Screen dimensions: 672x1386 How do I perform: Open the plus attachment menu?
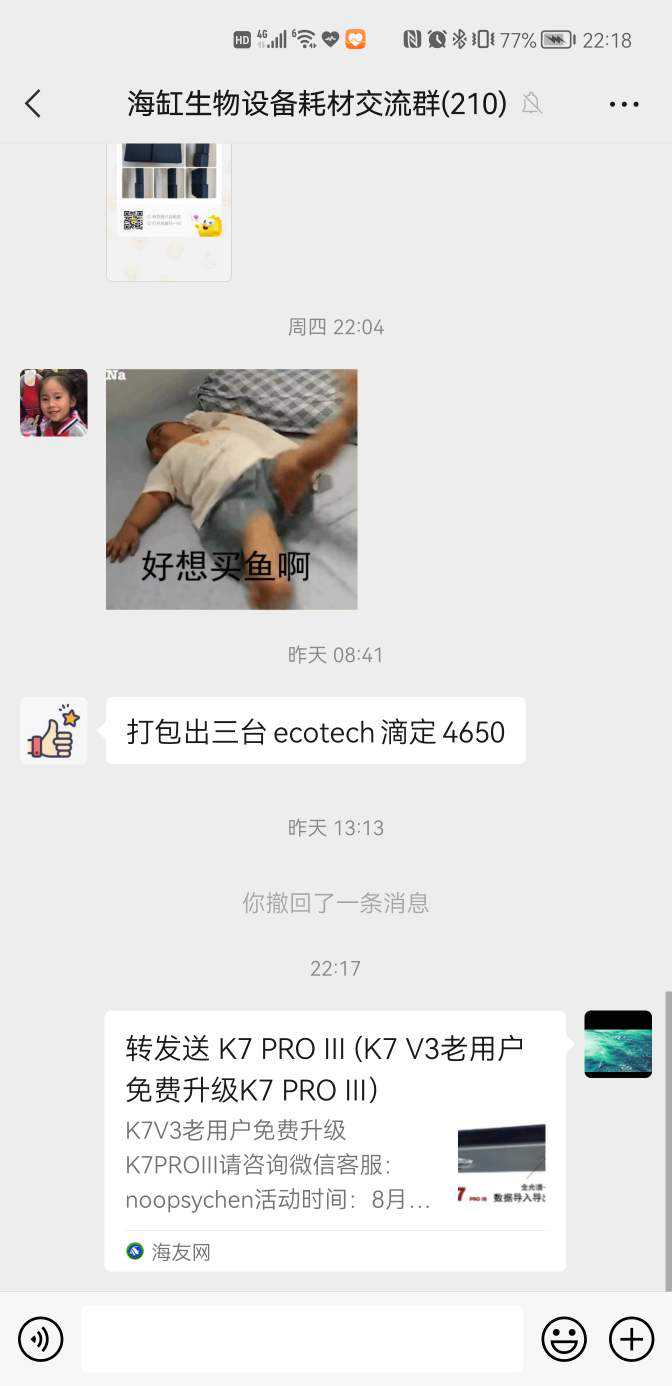(631, 1338)
